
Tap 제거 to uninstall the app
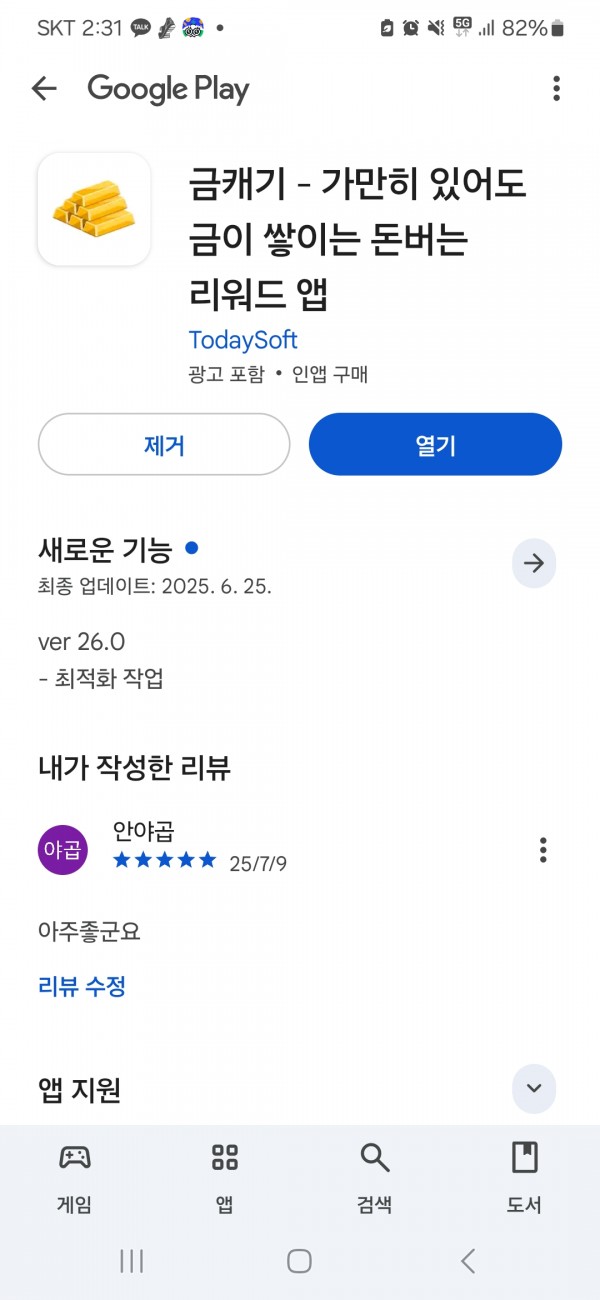coord(164,444)
